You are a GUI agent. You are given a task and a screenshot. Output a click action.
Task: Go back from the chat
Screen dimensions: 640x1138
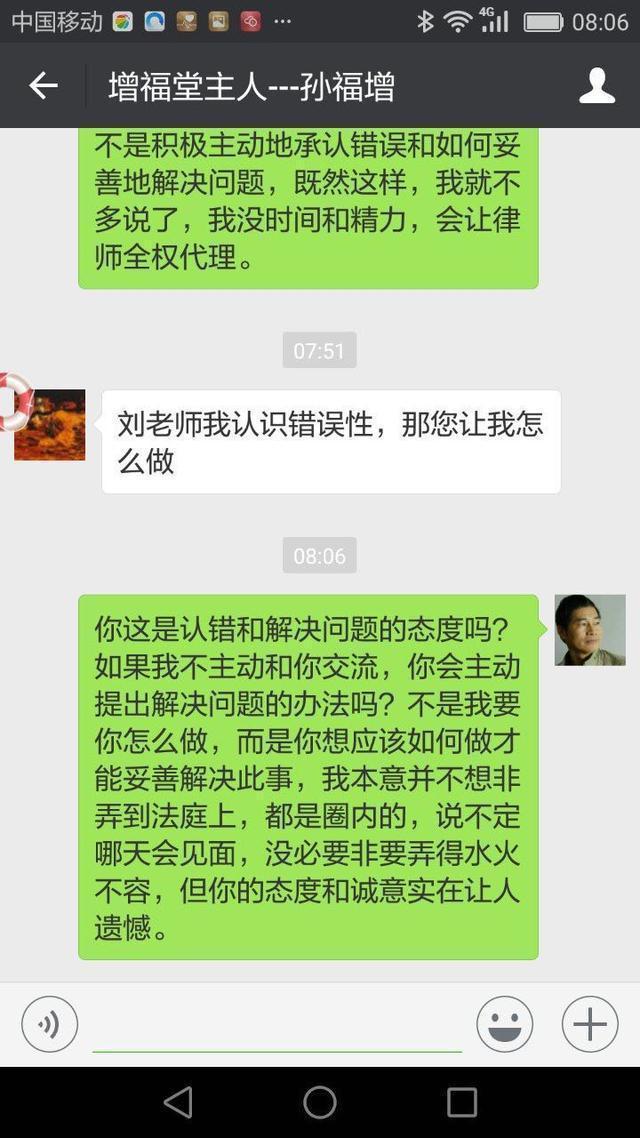pos(43,86)
